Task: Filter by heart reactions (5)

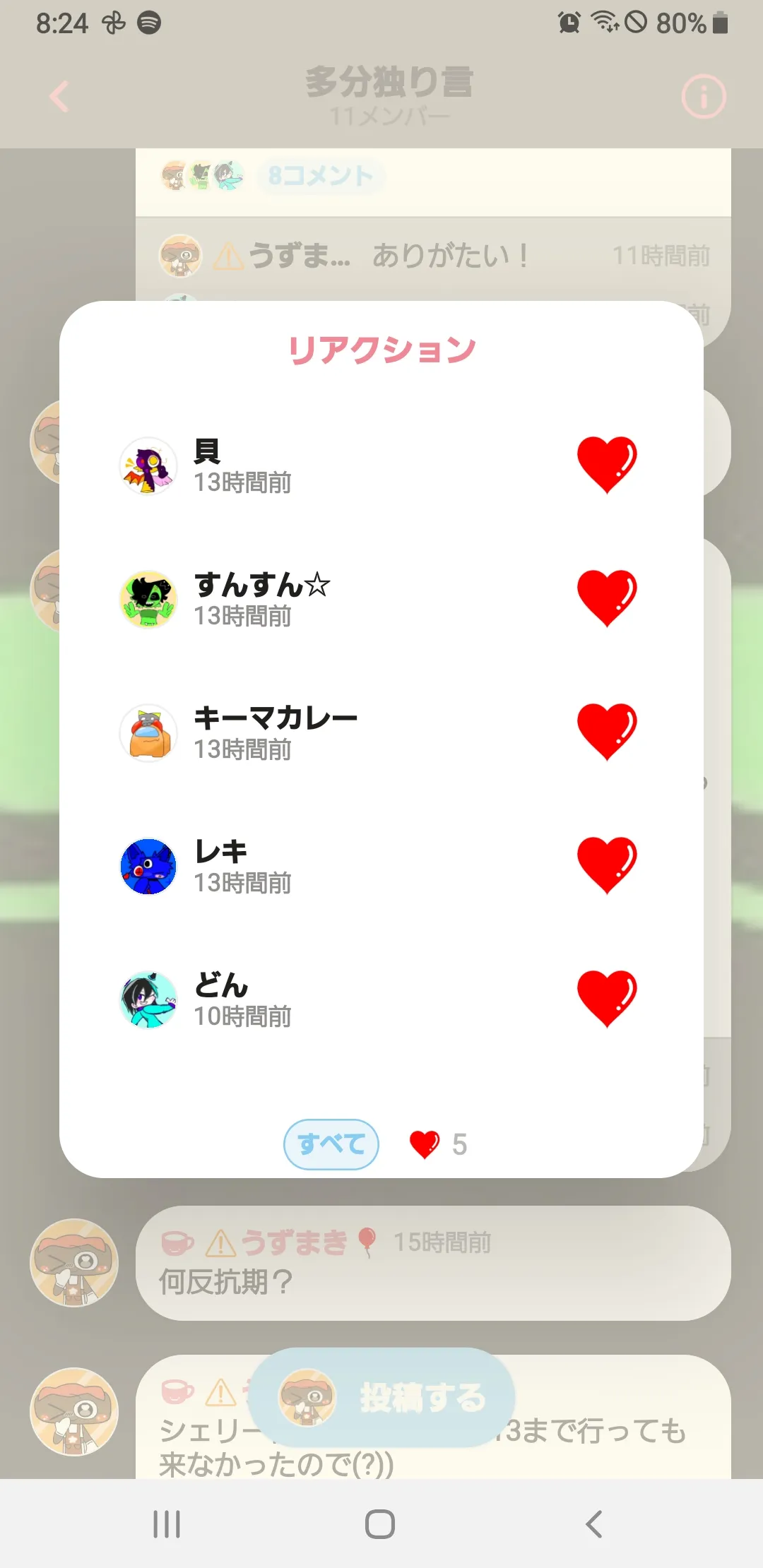Action: coord(438,1144)
